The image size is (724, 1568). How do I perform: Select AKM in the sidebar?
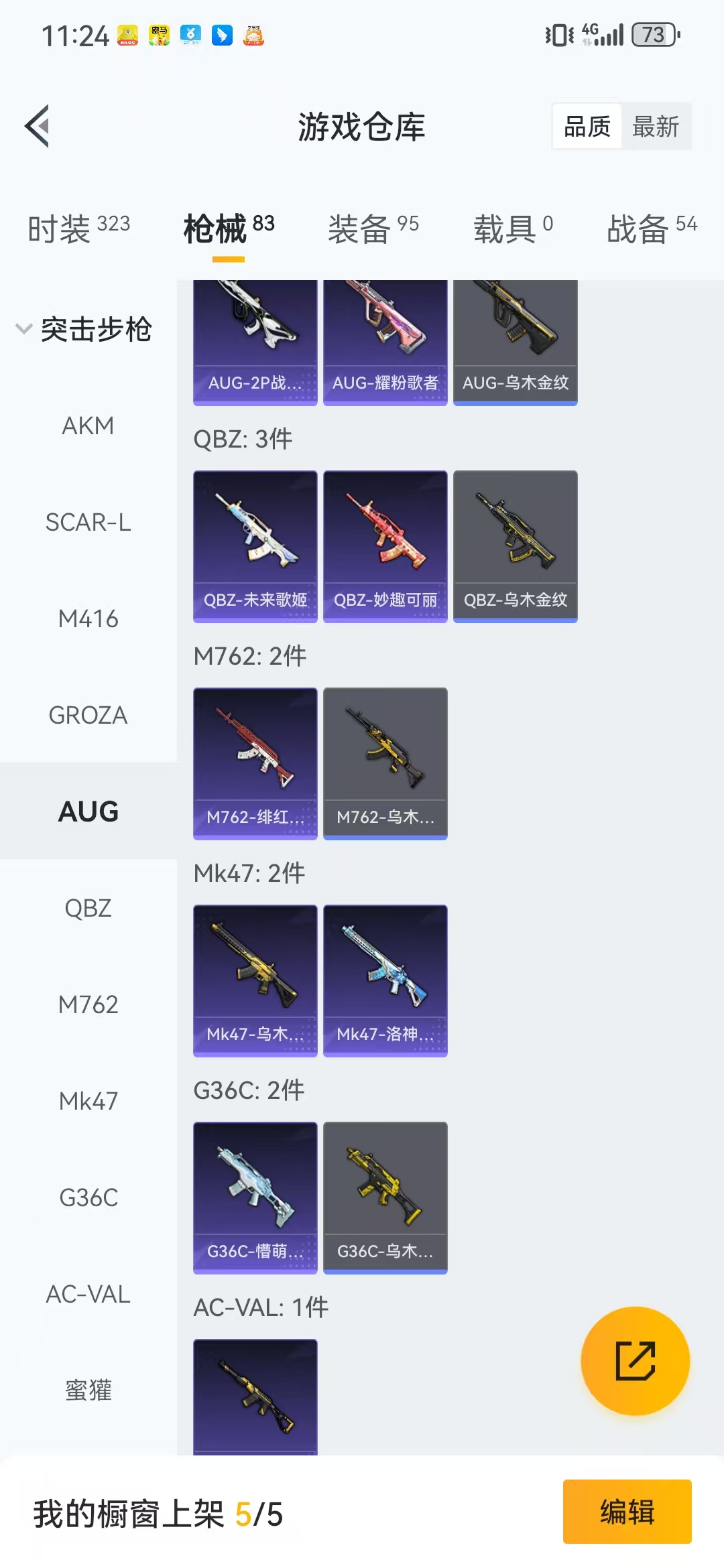click(x=88, y=426)
